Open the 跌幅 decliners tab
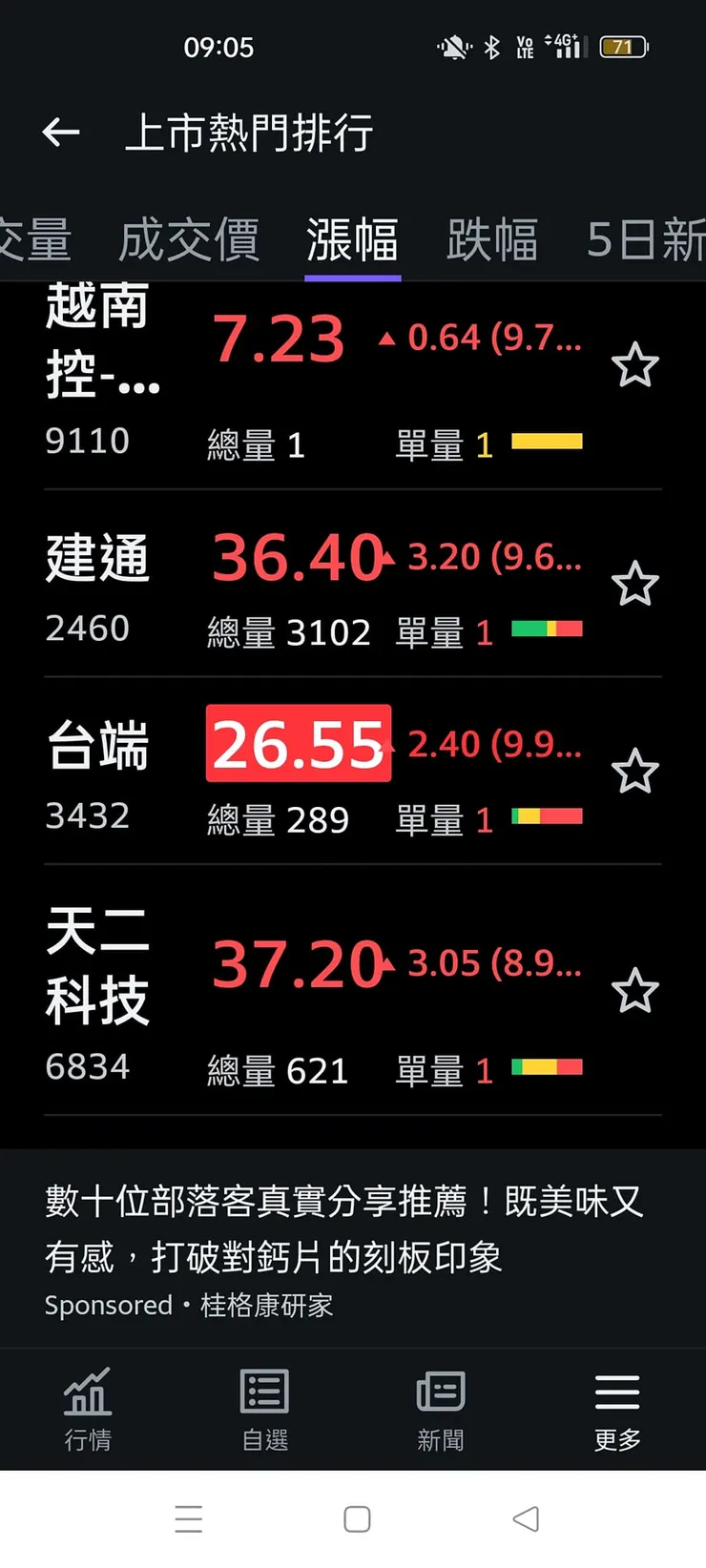The width and height of the screenshot is (706, 1568). [492, 240]
